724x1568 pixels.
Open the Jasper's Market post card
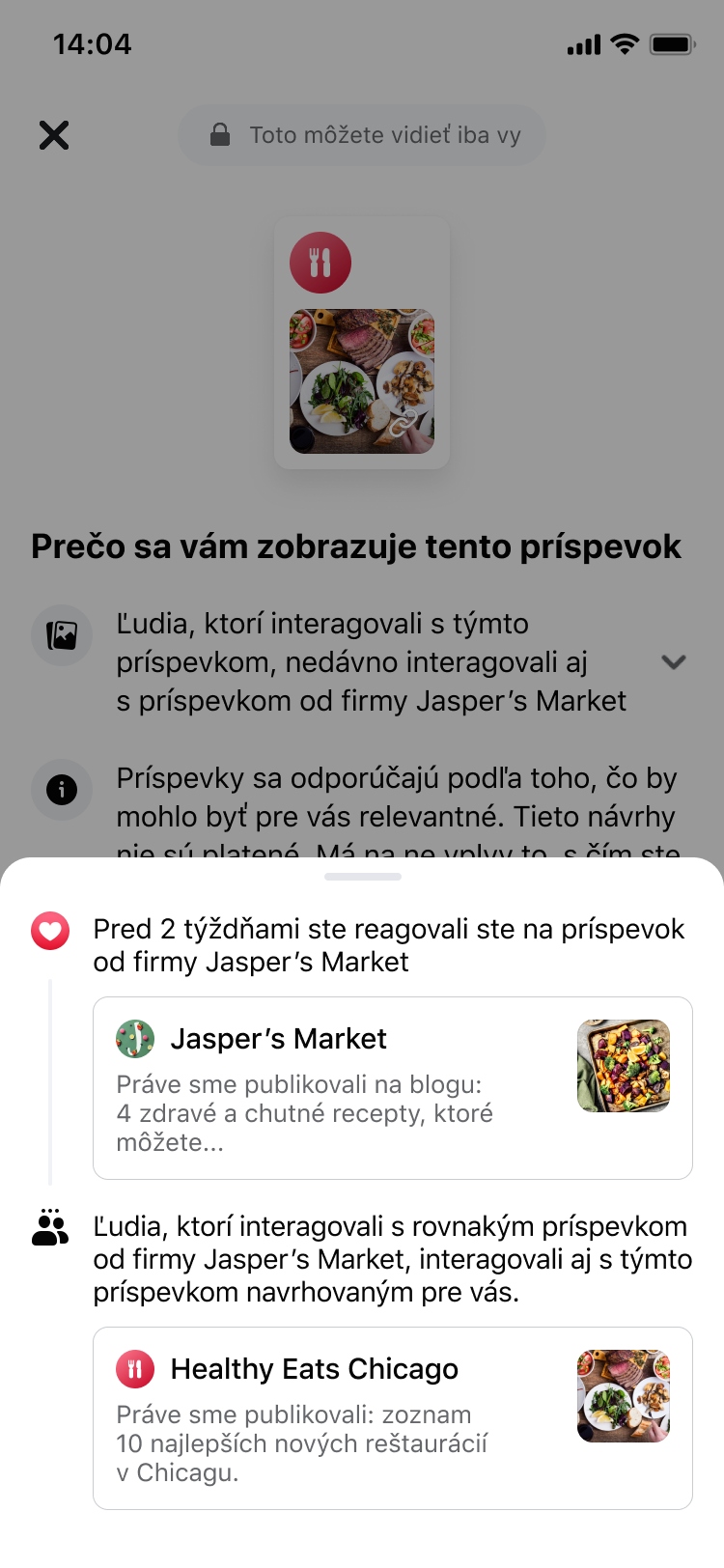pyautogui.click(x=392, y=1088)
